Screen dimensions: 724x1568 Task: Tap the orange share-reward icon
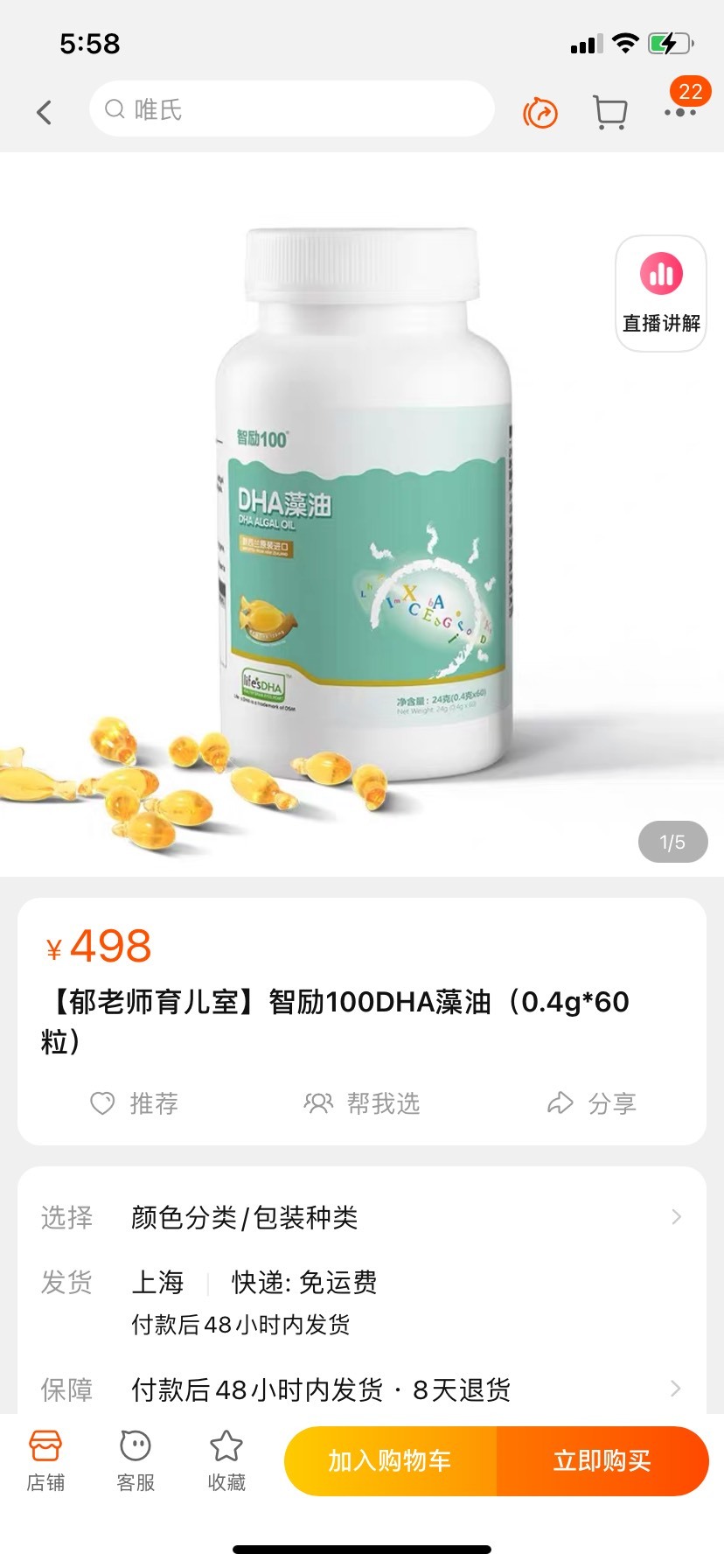tap(540, 112)
